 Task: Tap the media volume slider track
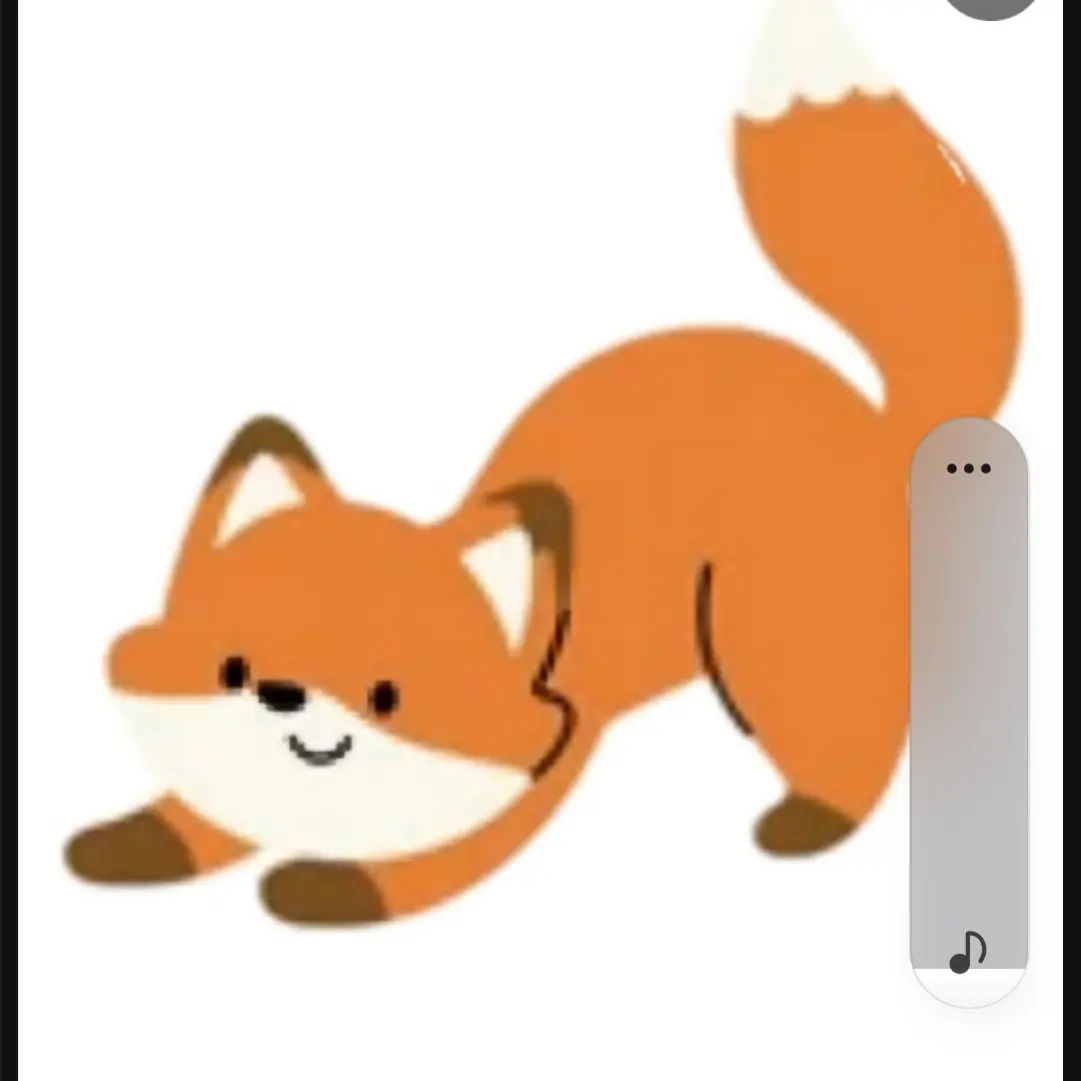968,720
